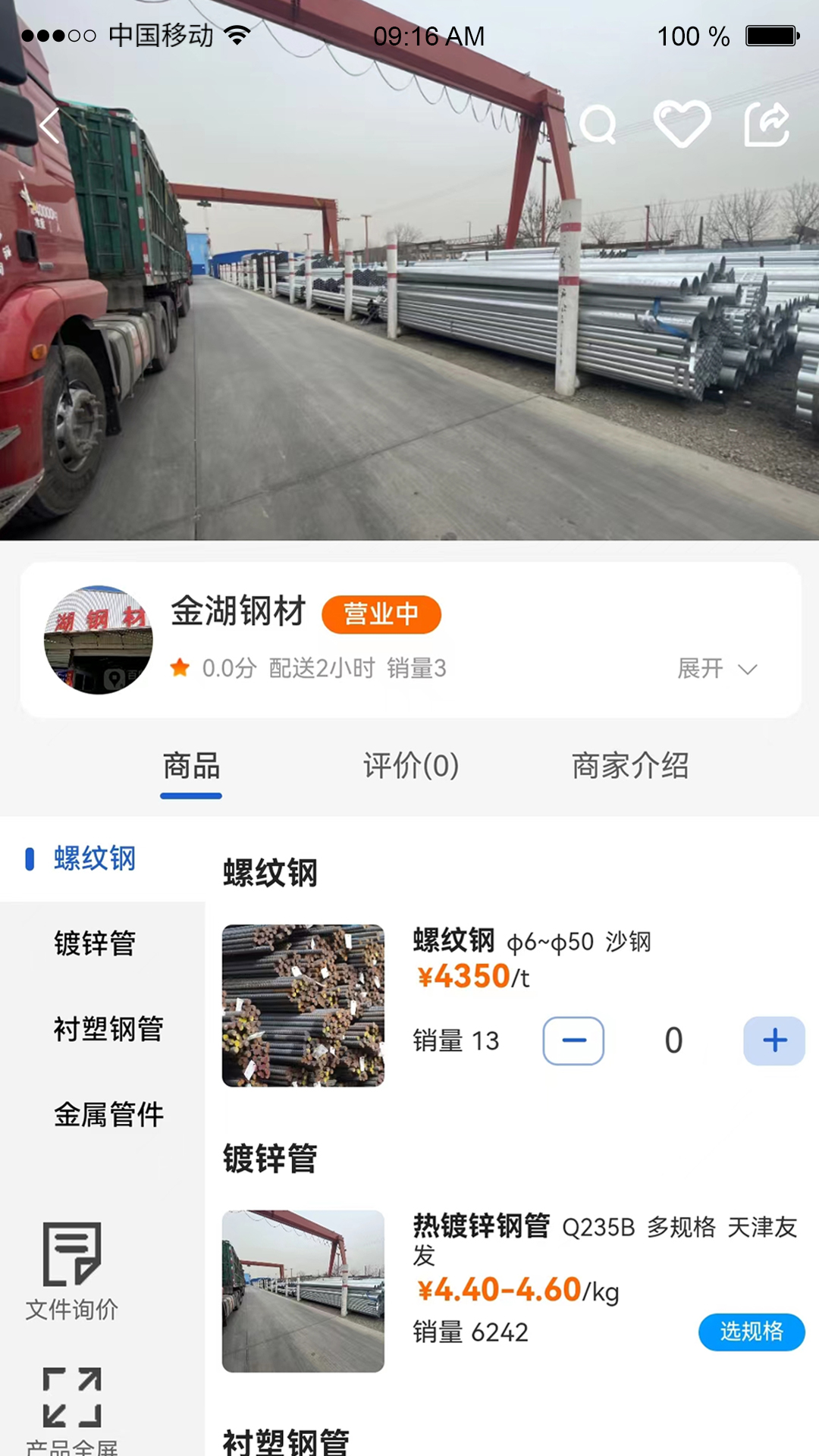Viewport: 819px width, 1456px height.
Task: Tap the heart favorite icon
Action: click(682, 125)
